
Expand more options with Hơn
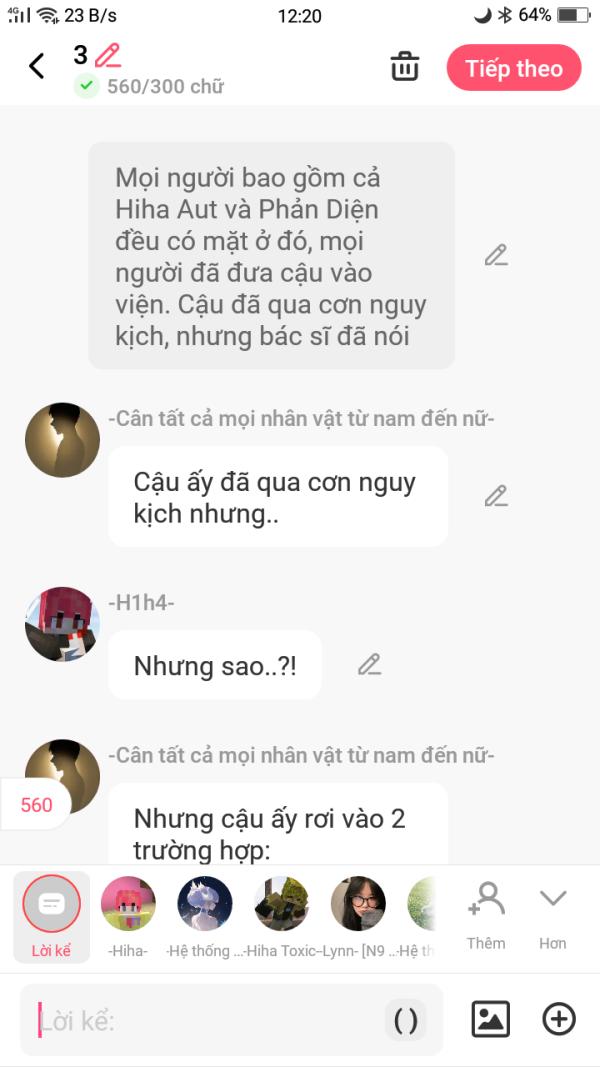552,914
